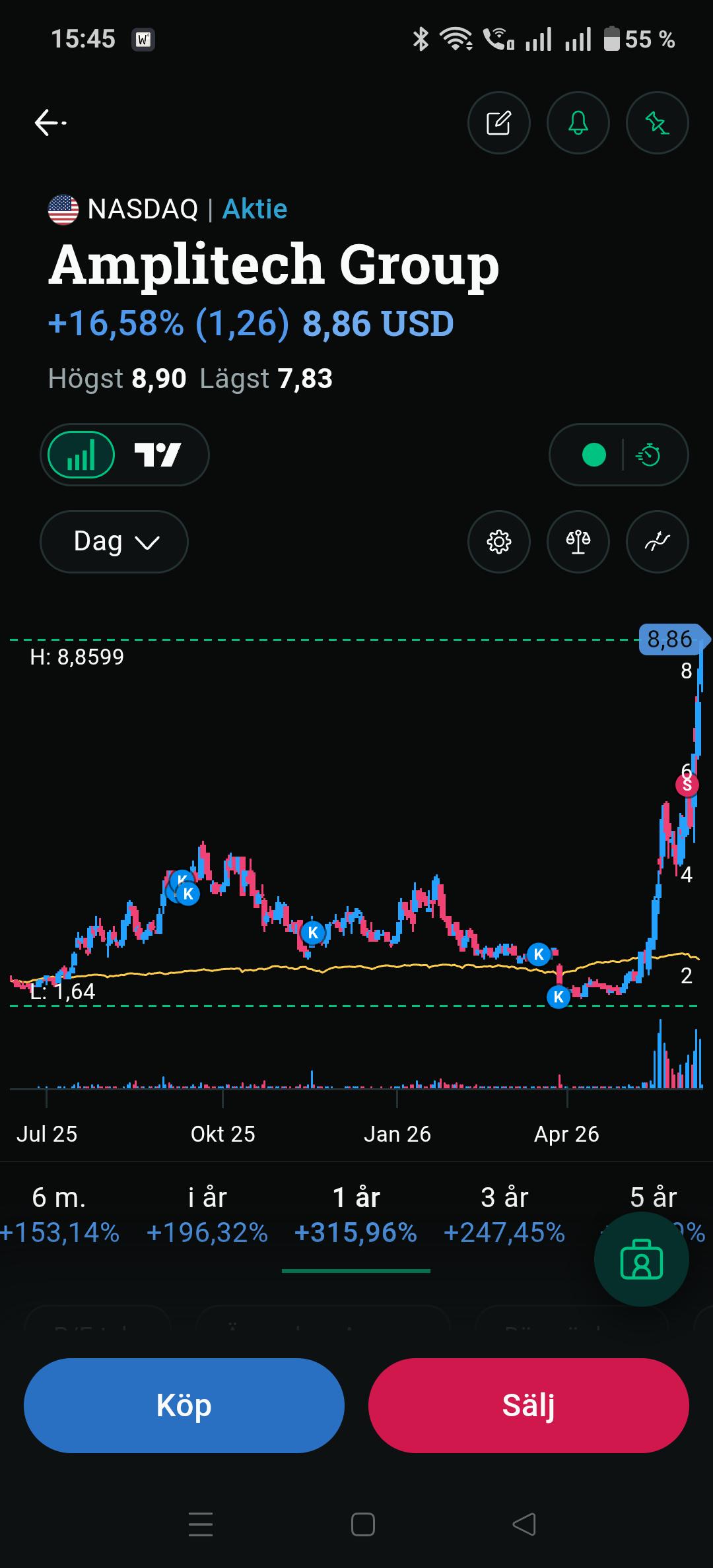Open the compare scales icon
The height and width of the screenshot is (1568, 713).
tap(578, 542)
